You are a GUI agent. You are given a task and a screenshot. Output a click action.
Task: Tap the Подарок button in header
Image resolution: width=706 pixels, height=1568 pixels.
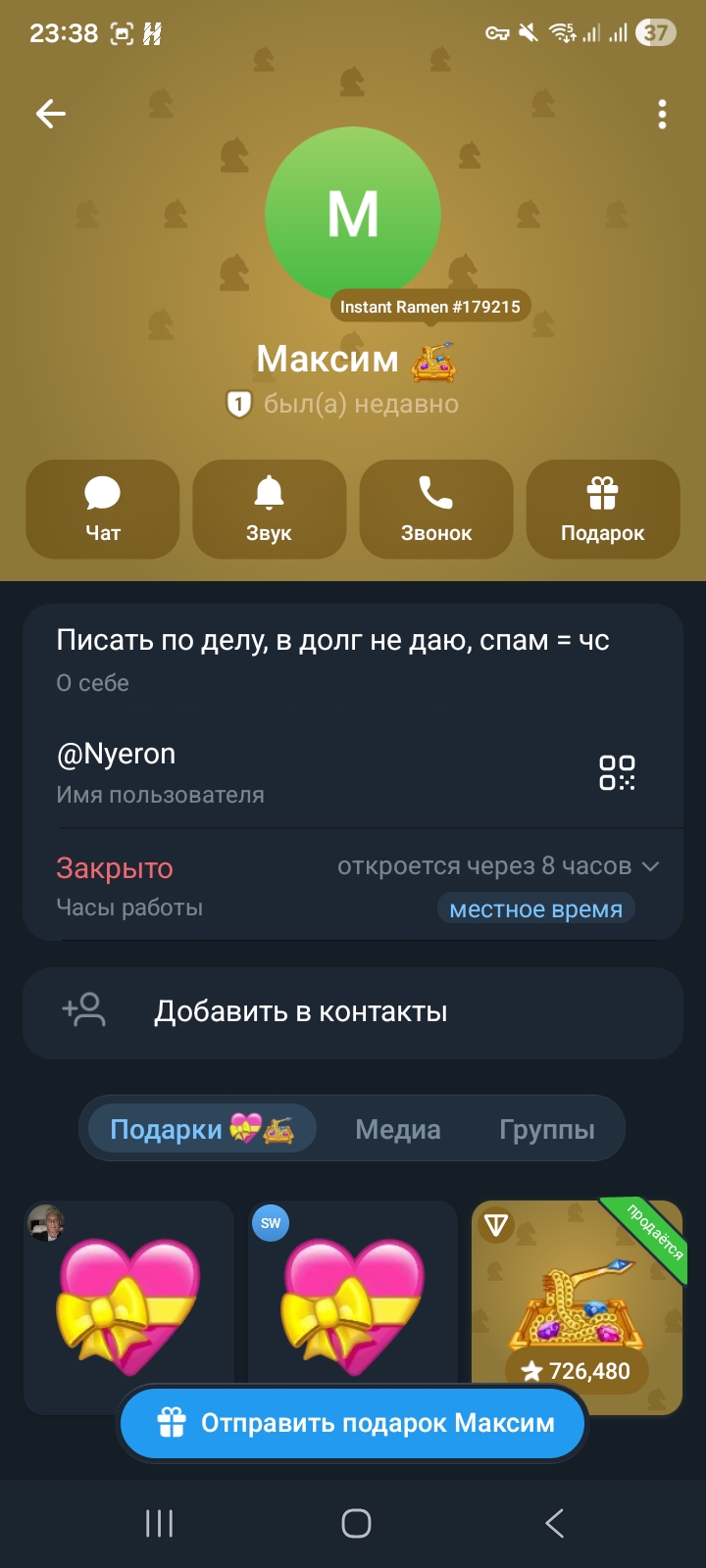click(x=603, y=510)
